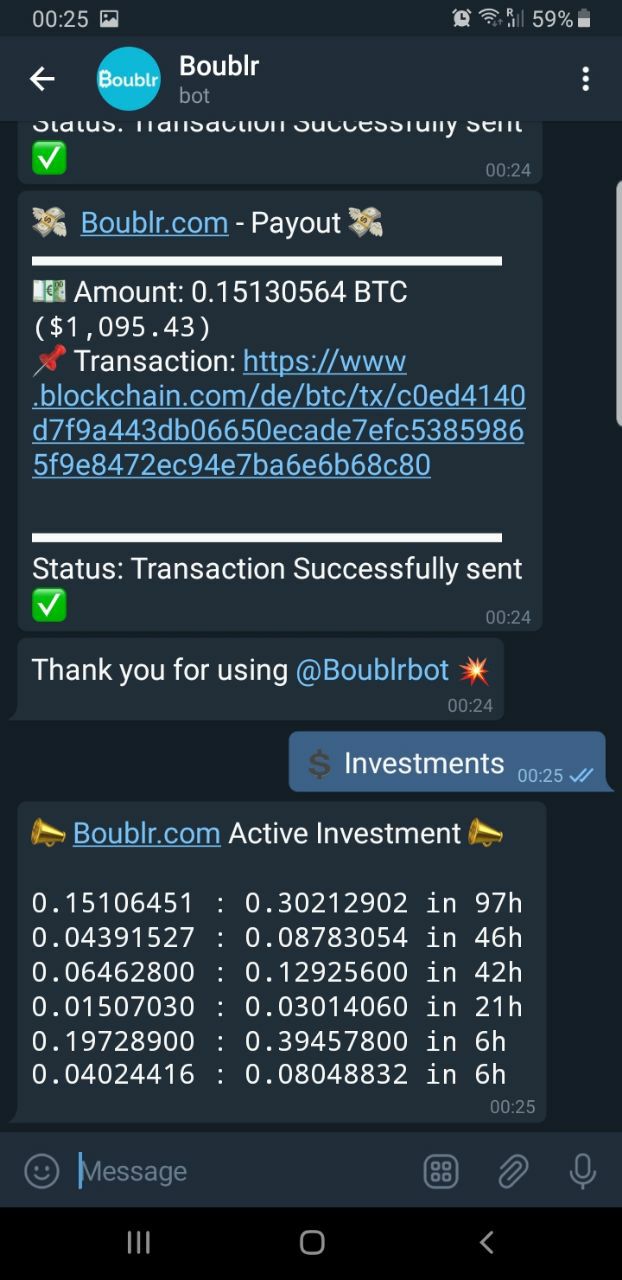Show the bot keyboard commands
The width and height of the screenshot is (622, 1280).
tap(441, 1171)
